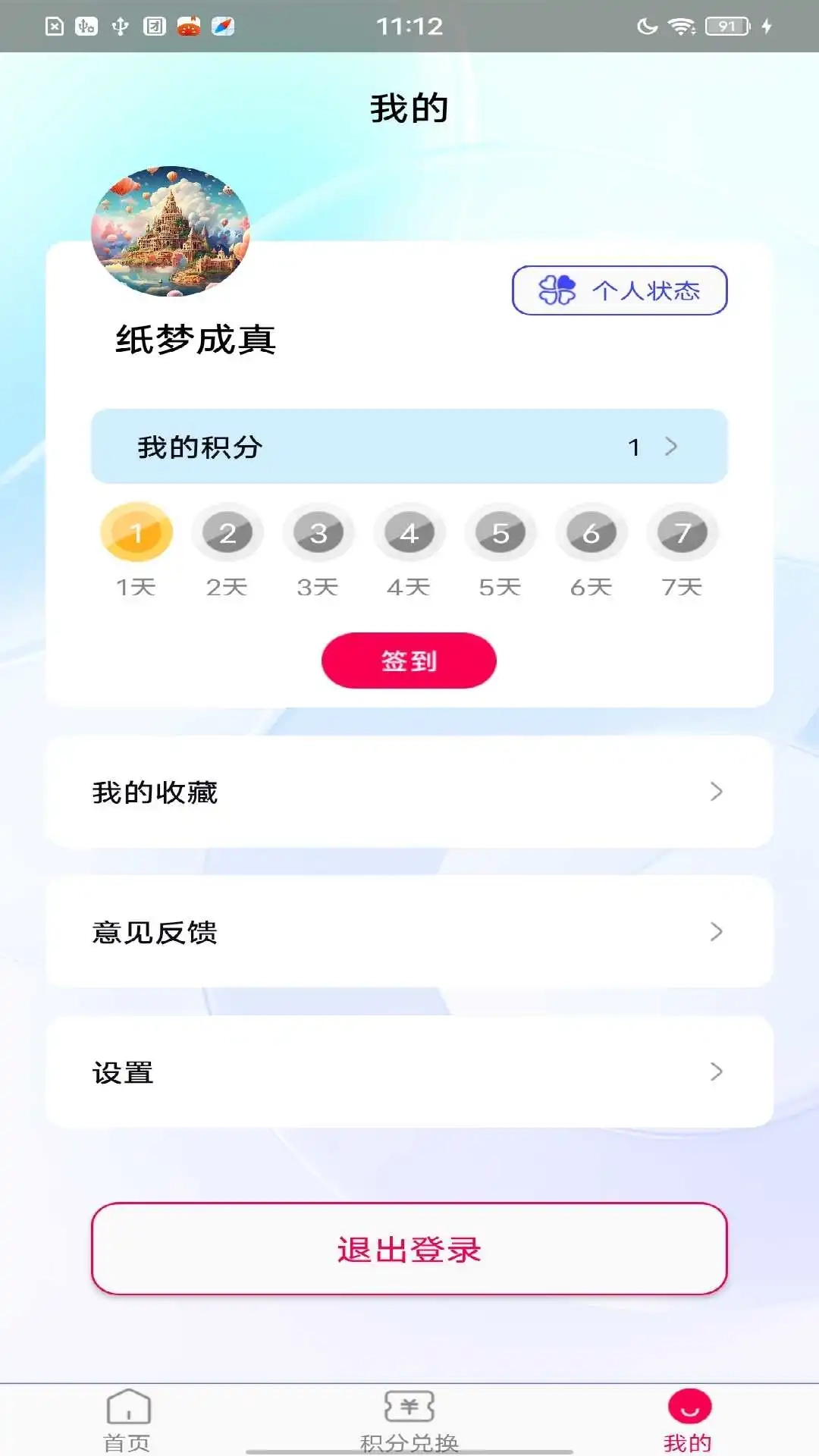
Task: Tap the gray day-2 coin
Action: [x=227, y=532]
